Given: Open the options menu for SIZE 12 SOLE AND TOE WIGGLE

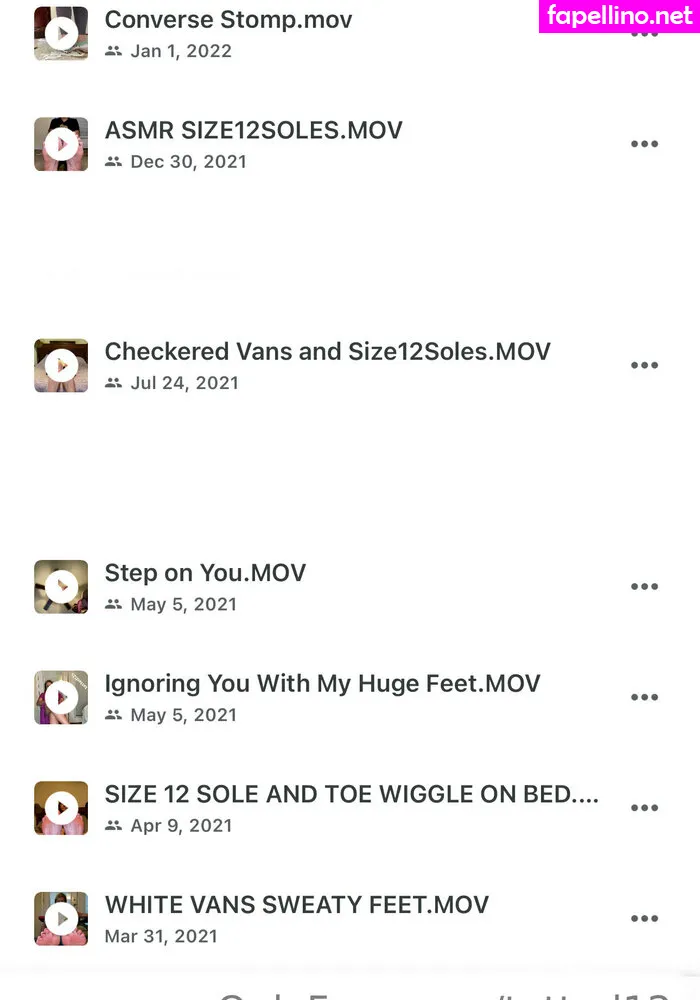Looking at the screenshot, I should (x=644, y=808).
